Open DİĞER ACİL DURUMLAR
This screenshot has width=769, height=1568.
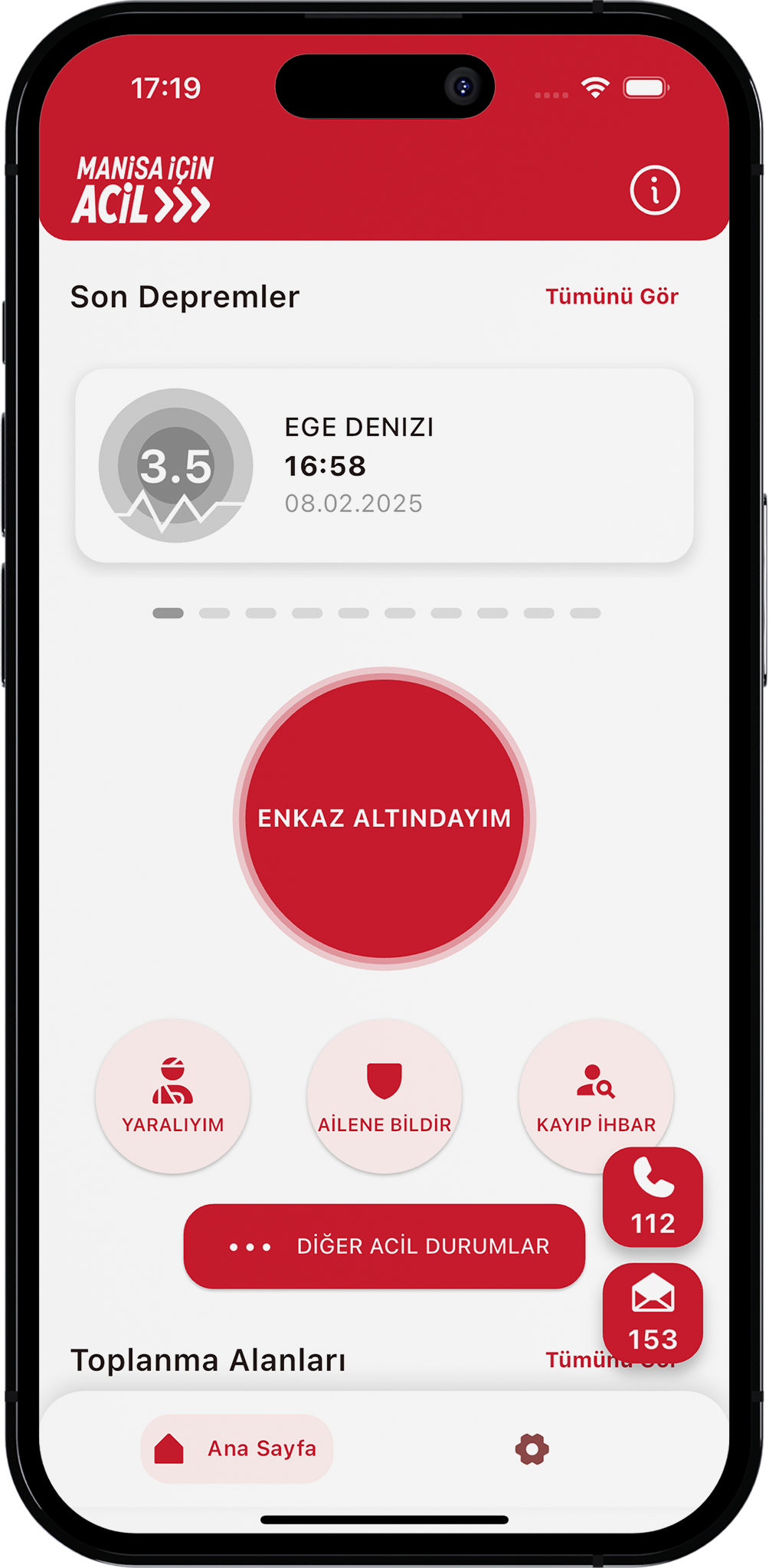[384, 1245]
